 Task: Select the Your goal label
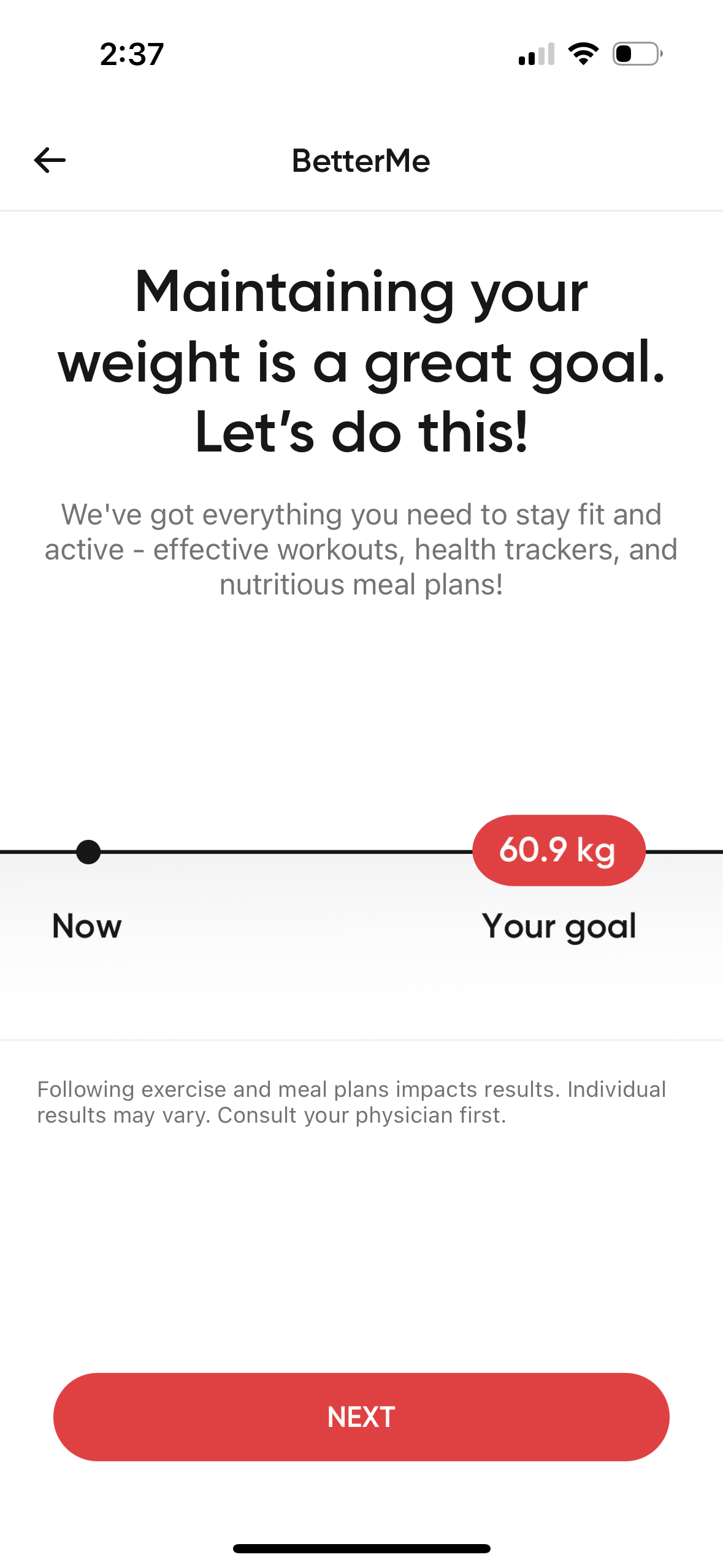tap(559, 926)
